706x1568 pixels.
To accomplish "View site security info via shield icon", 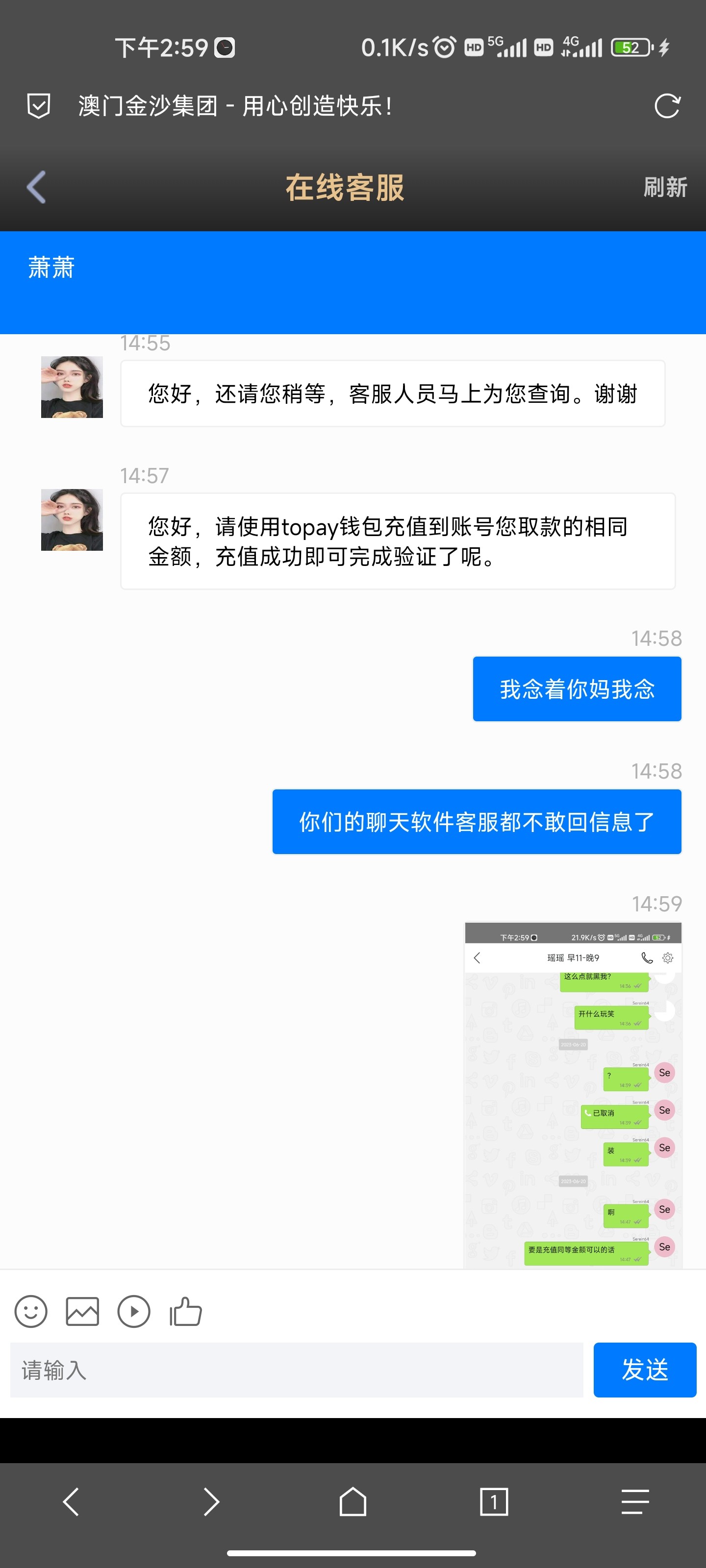I will [x=39, y=106].
